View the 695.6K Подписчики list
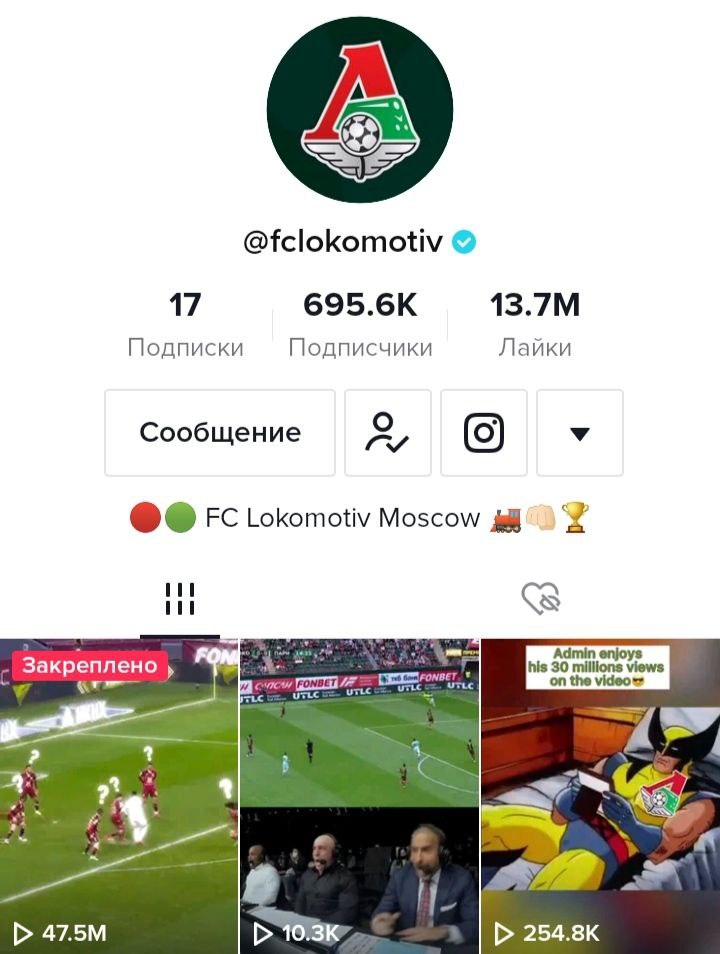The width and height of the screenshot is (720, 954). 360,323
